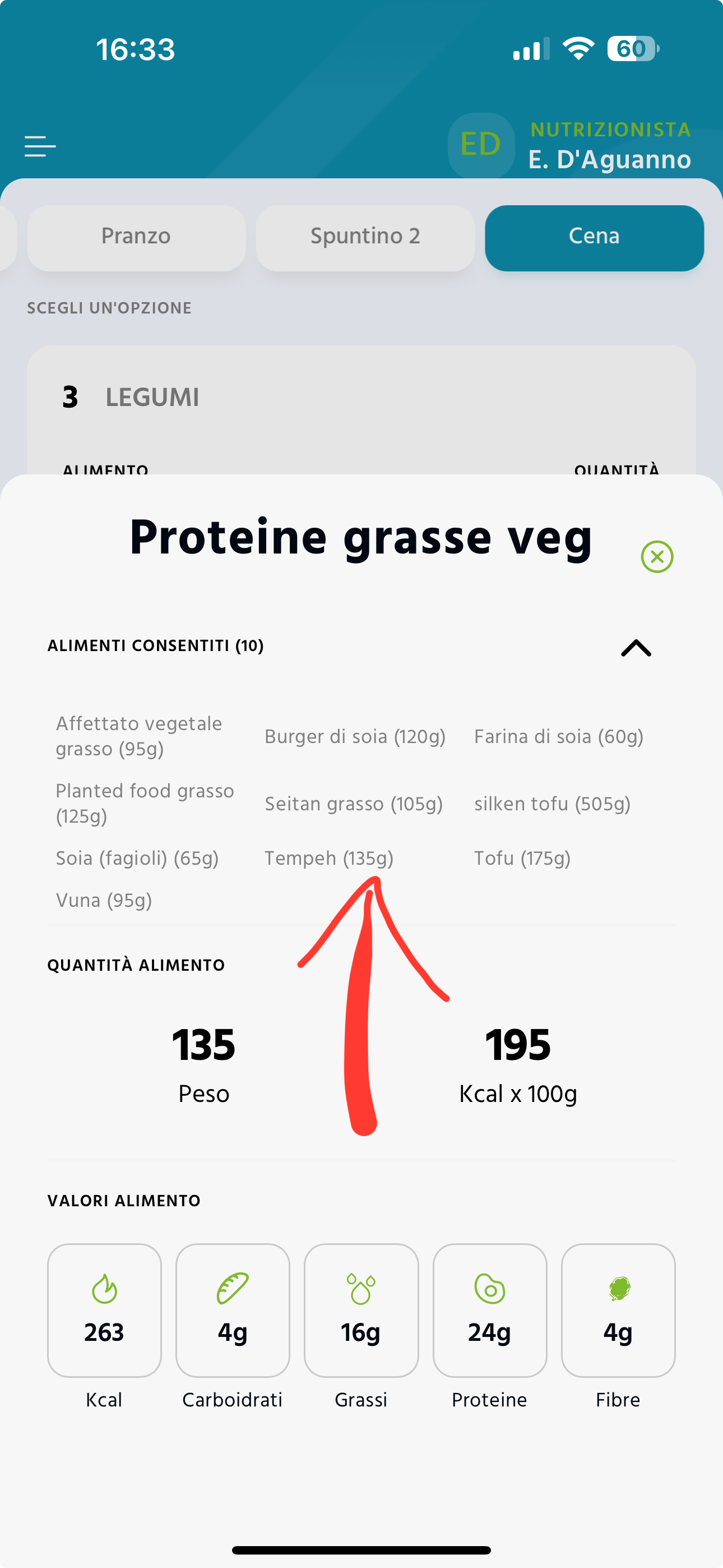Image resolution: width=723 pixels, height=1568 pixels.
Task: Choose silken tofu (505g)
Action: tap(552, 804)
